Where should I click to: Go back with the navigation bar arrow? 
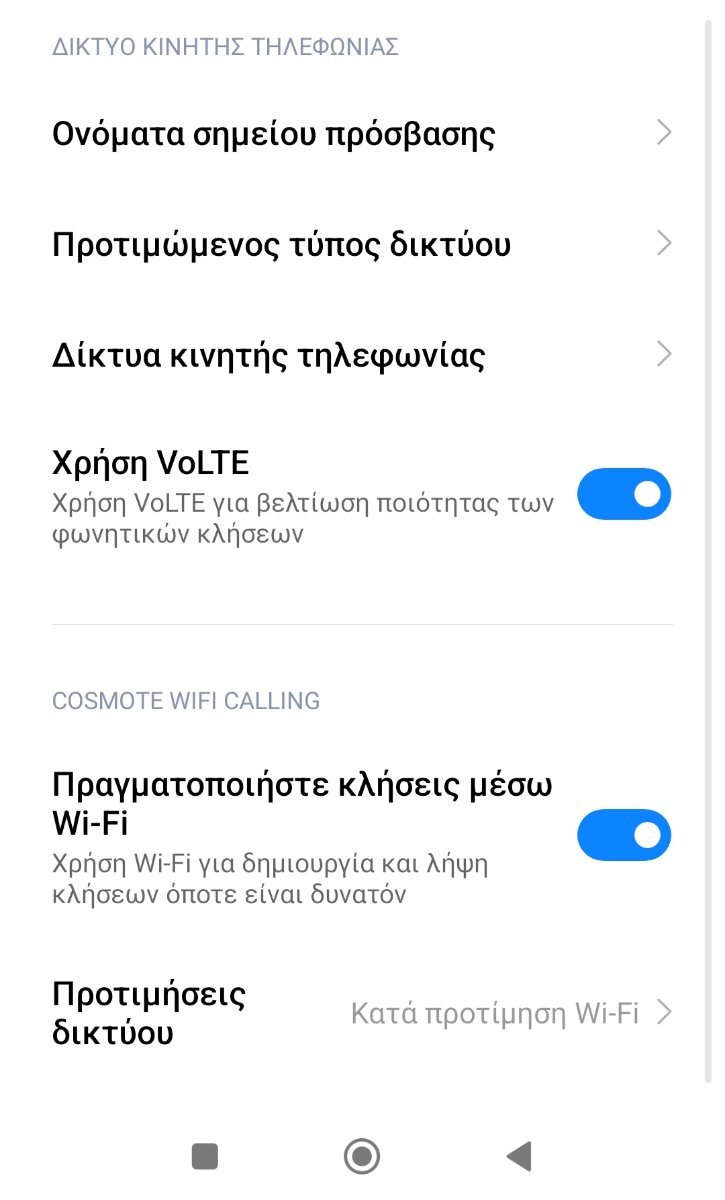(518, 1157)
